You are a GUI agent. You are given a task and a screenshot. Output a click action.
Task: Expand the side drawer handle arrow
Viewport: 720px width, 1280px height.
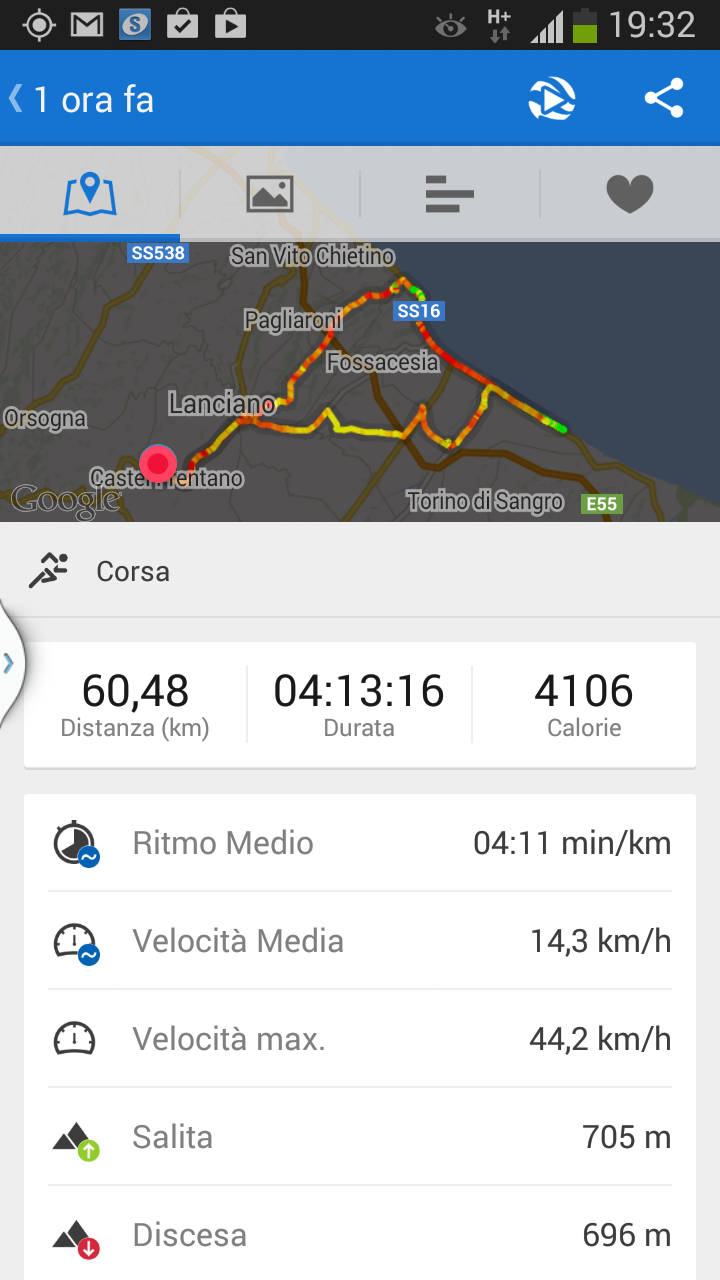(x=9, y=662)
